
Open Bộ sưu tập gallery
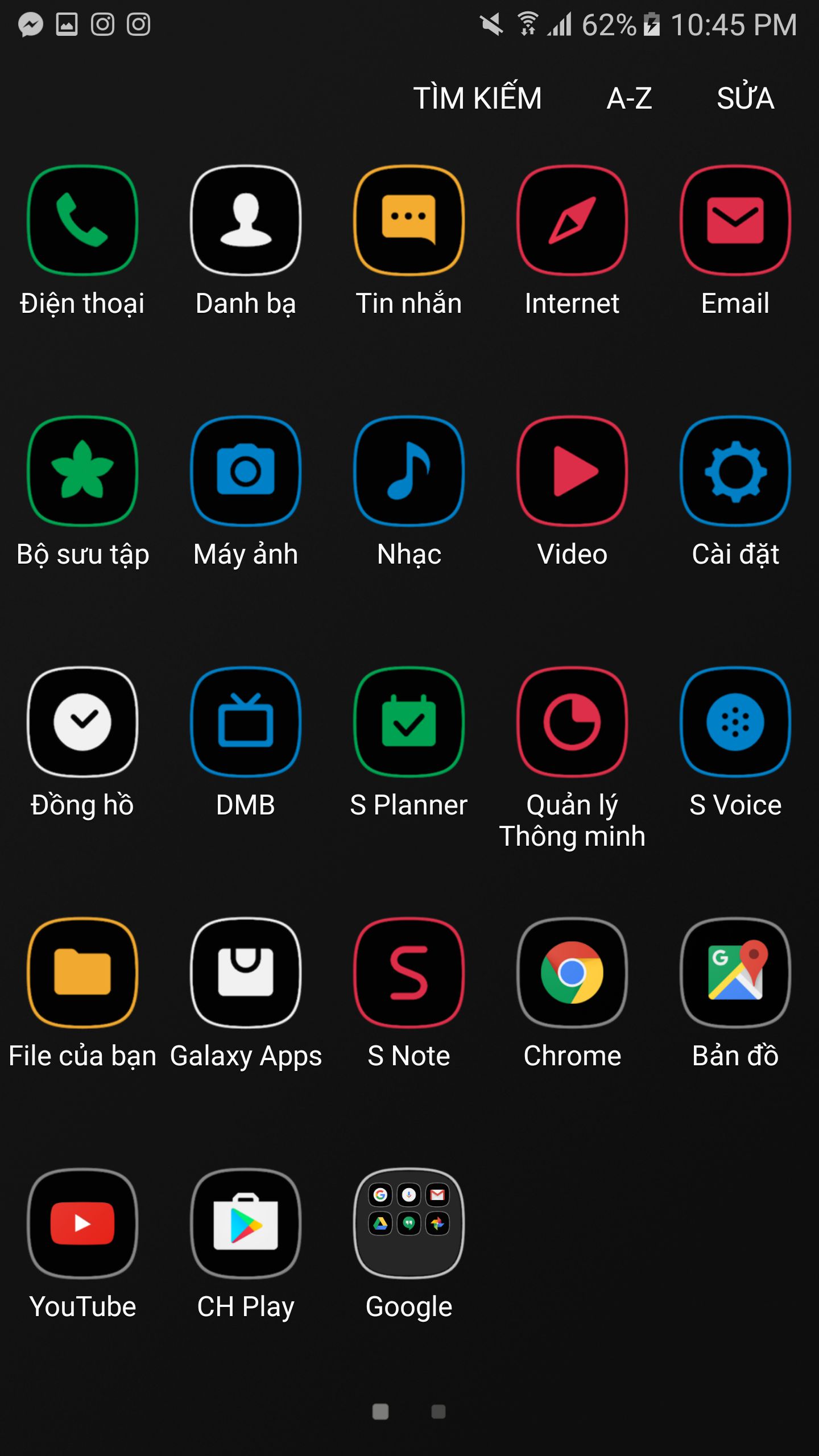(82, 471)
